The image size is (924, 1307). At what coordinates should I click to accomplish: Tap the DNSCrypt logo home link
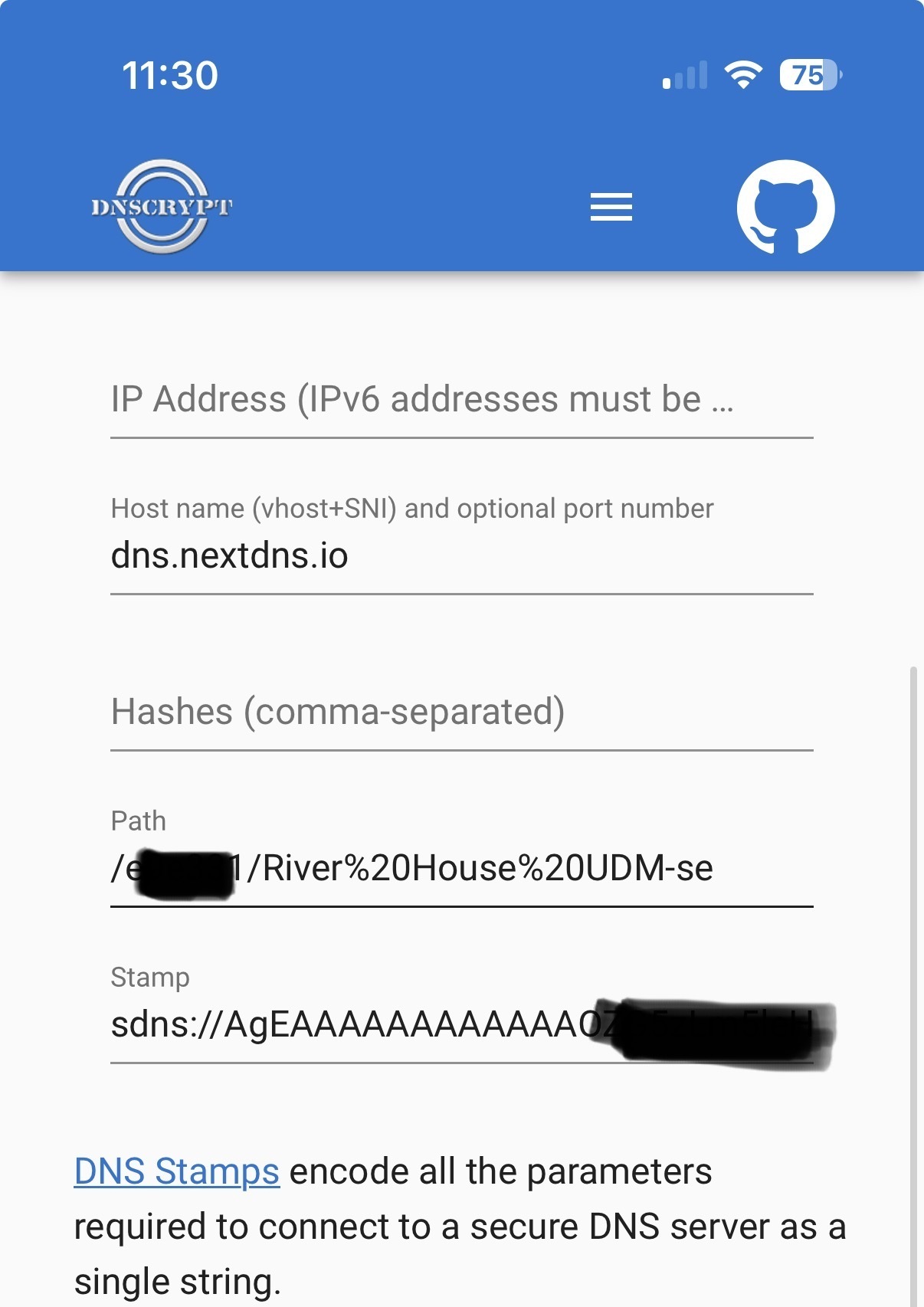tap(162, 207)
